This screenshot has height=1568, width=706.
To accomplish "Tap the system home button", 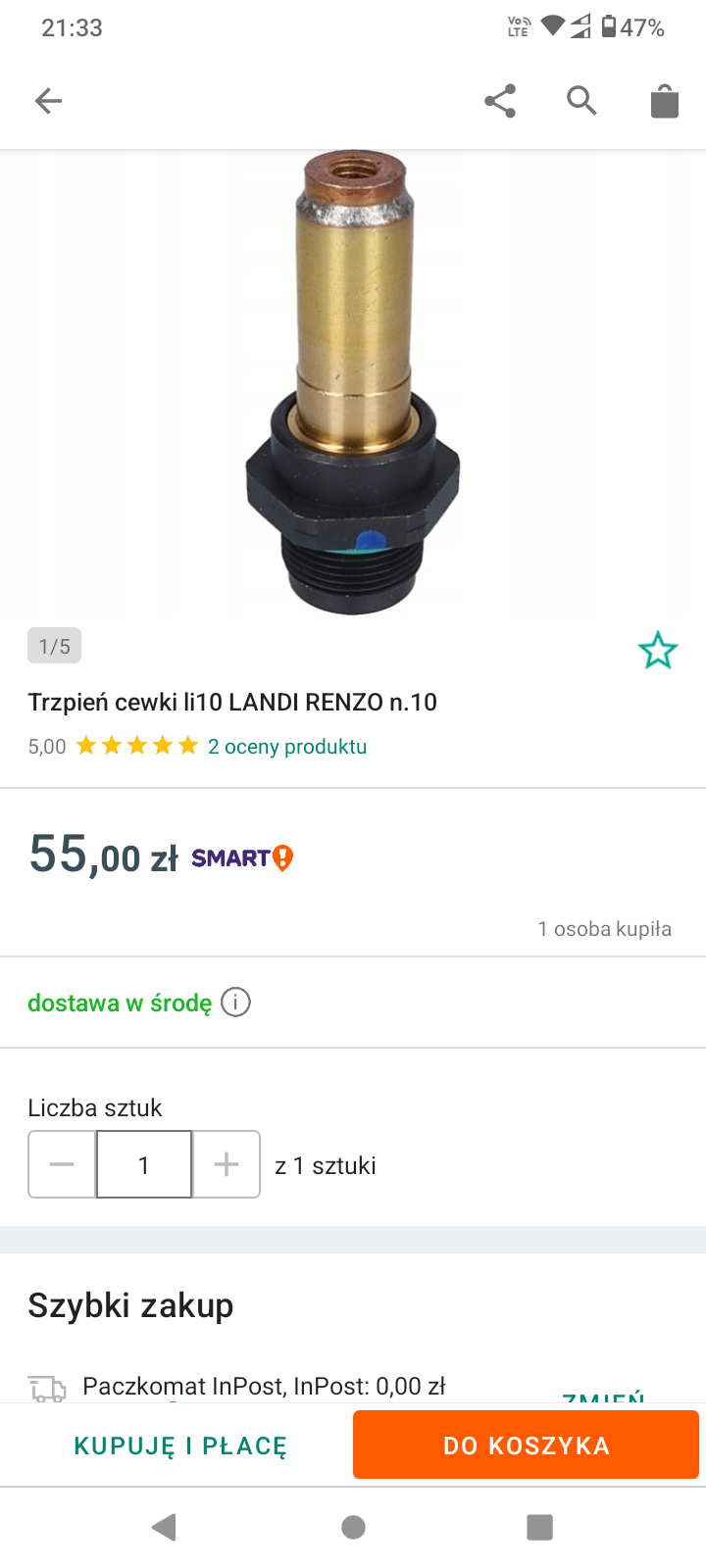I will tap(353, 1527).
